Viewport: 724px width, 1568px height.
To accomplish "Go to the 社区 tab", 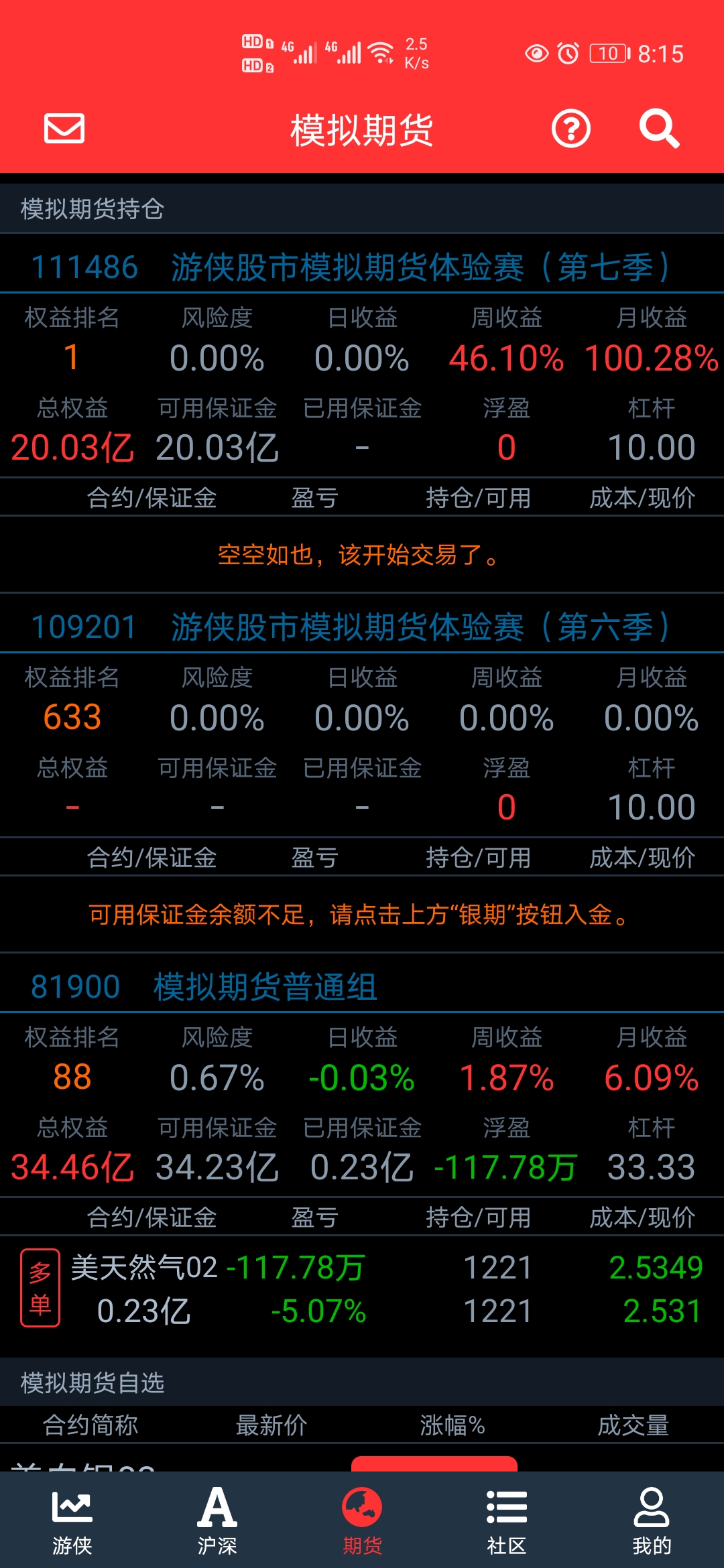I will tap(507, 1521).
